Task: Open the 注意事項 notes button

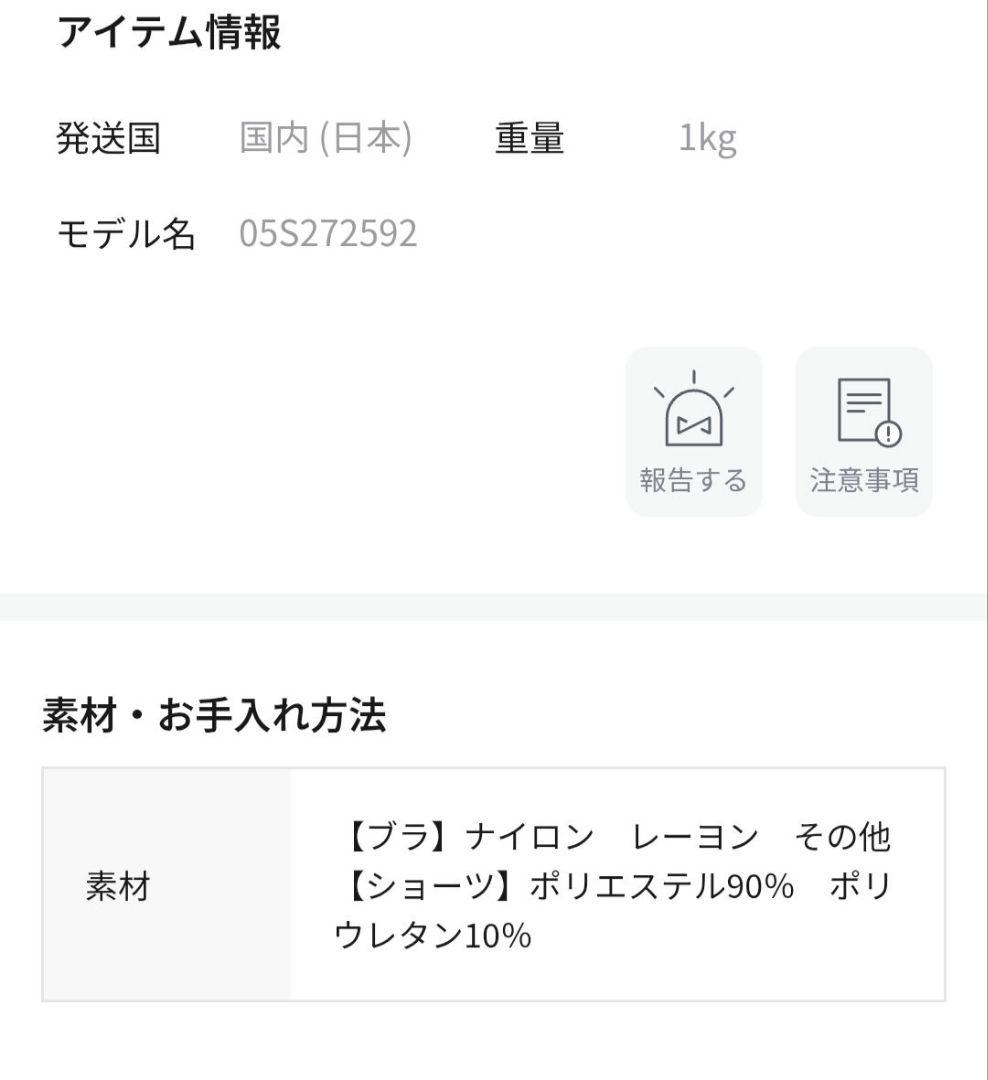Action: (x=864, y=432)
